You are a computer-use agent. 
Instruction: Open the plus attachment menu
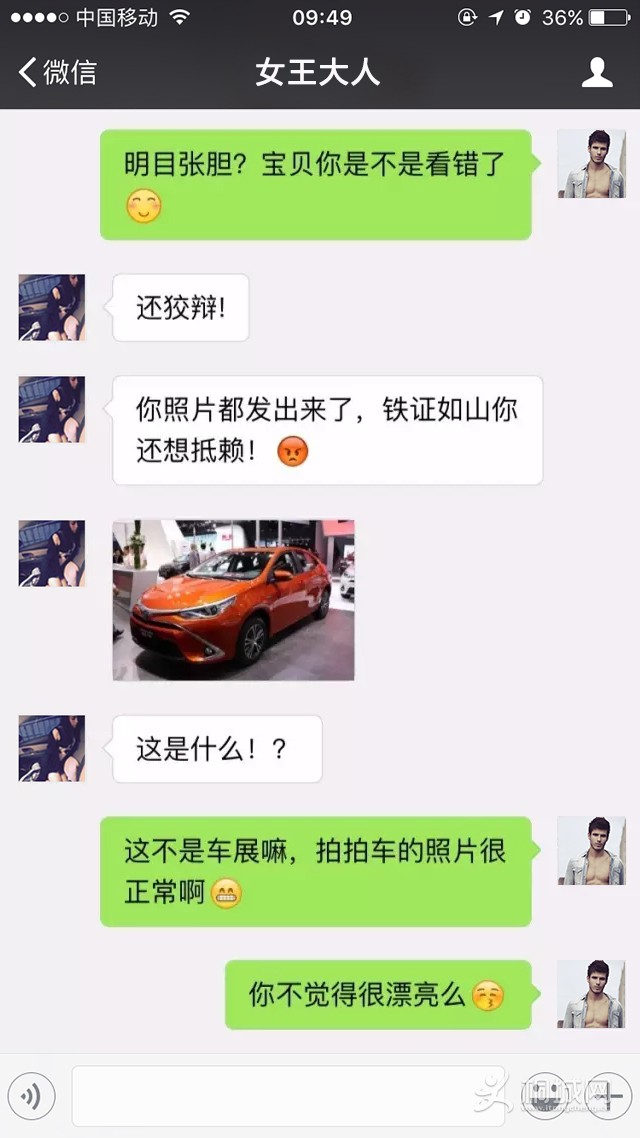(x=606, y=1097)
